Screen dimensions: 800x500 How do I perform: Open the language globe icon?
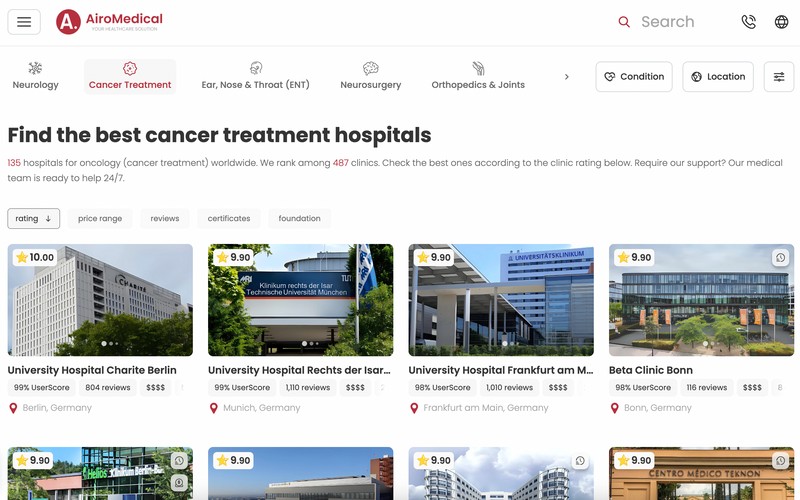coord(781,22)
